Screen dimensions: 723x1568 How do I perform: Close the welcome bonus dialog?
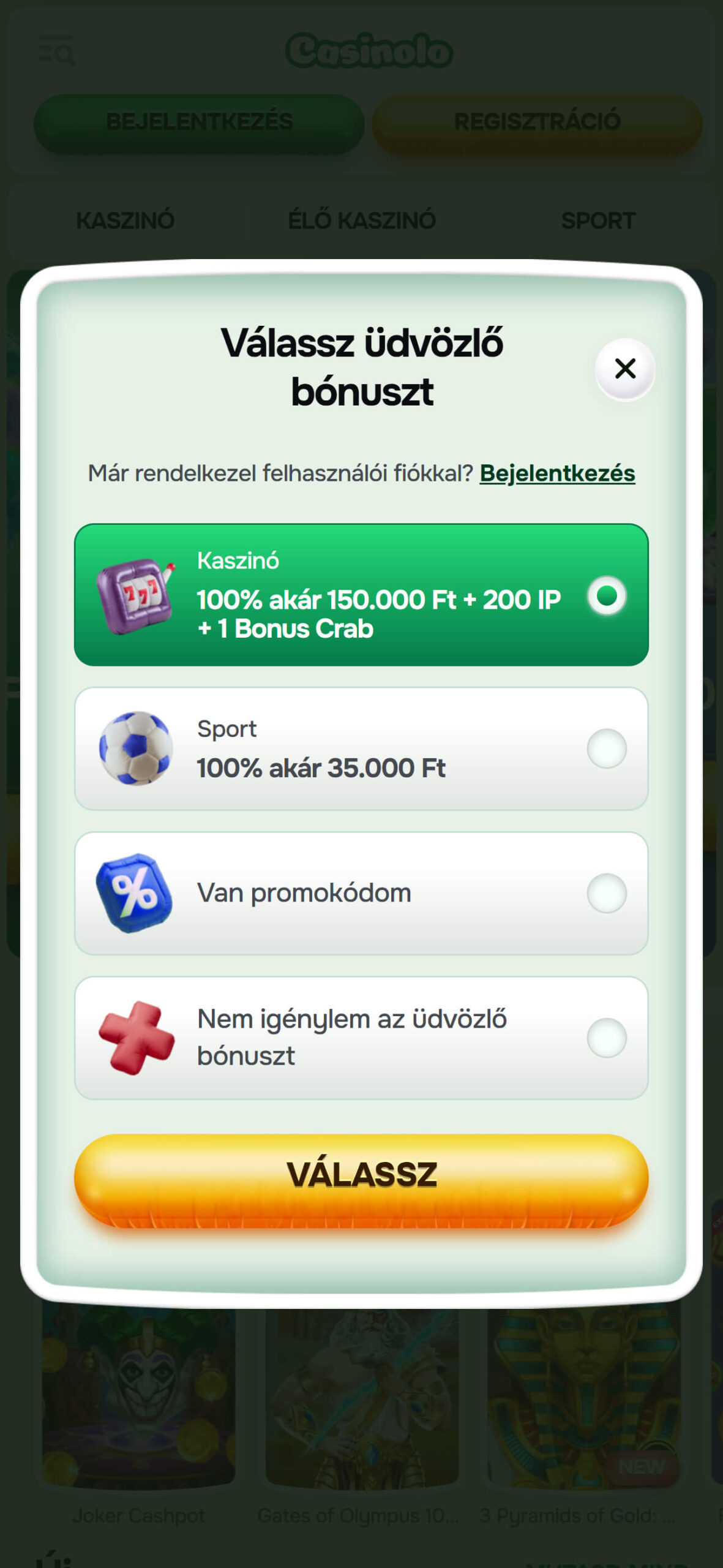pos(625,369)
